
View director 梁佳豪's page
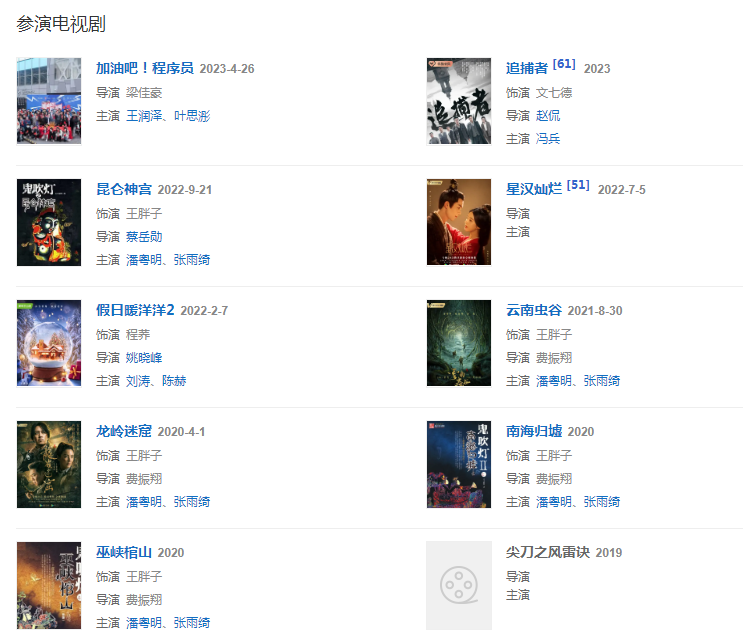[143, 92]
